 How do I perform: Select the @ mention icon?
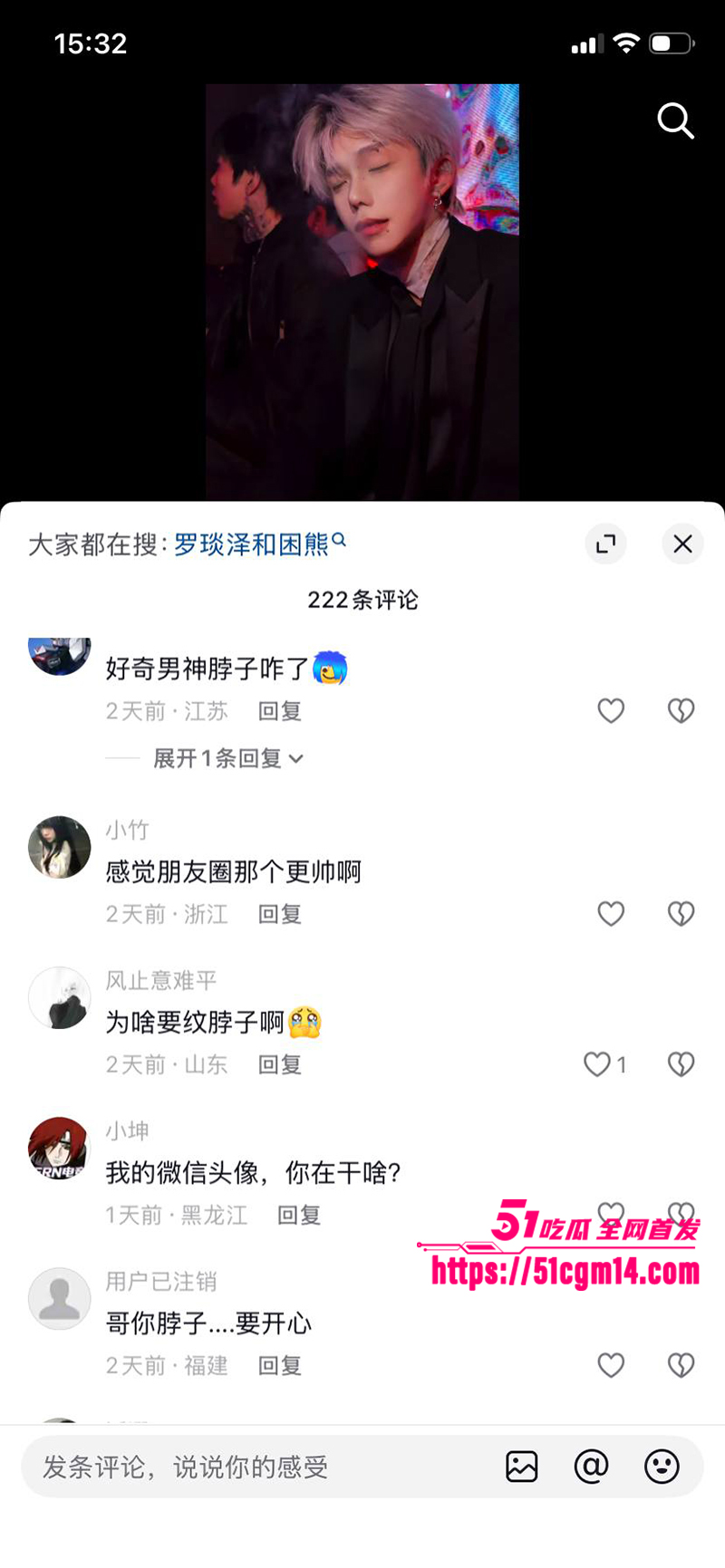click(592, 1466)
